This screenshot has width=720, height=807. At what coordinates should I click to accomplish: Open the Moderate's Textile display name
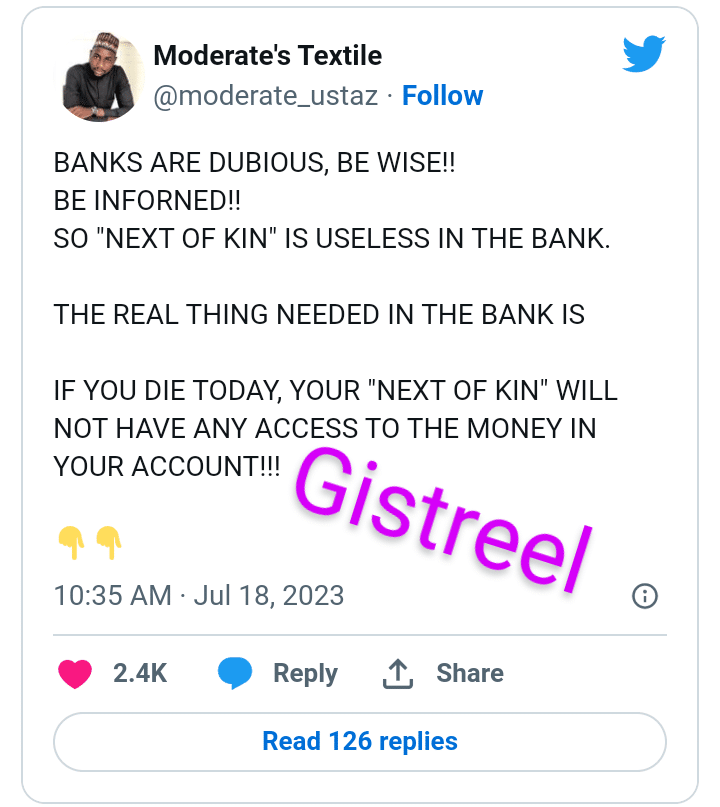(x=267, y=55)
